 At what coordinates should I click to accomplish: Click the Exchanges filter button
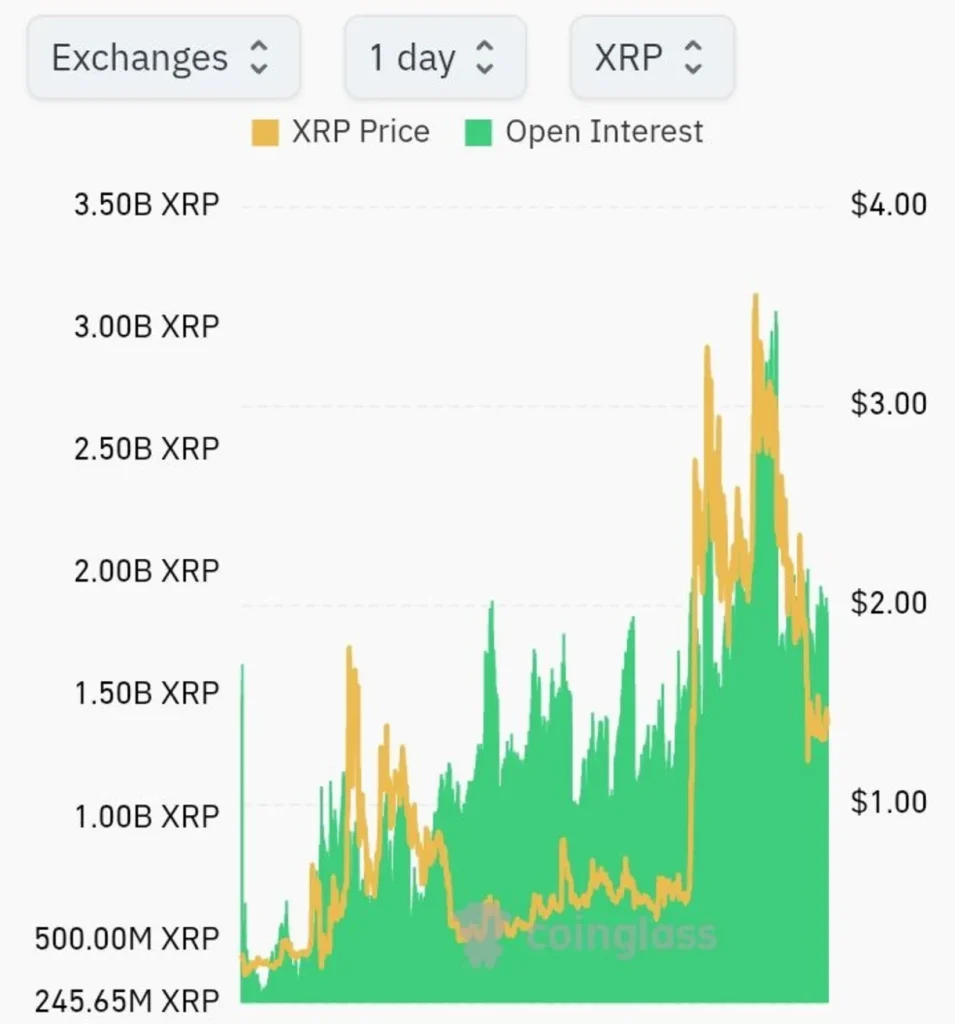tap(163, 57)
